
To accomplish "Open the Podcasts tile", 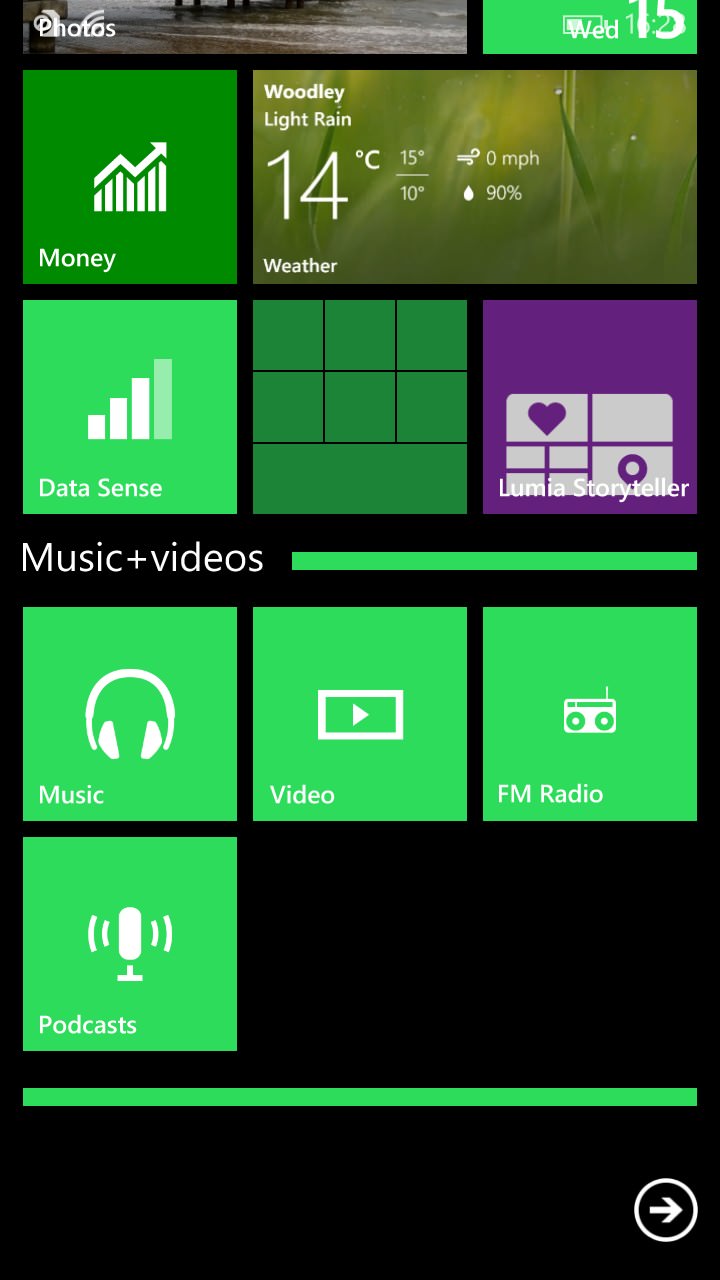I will (130, 944).
